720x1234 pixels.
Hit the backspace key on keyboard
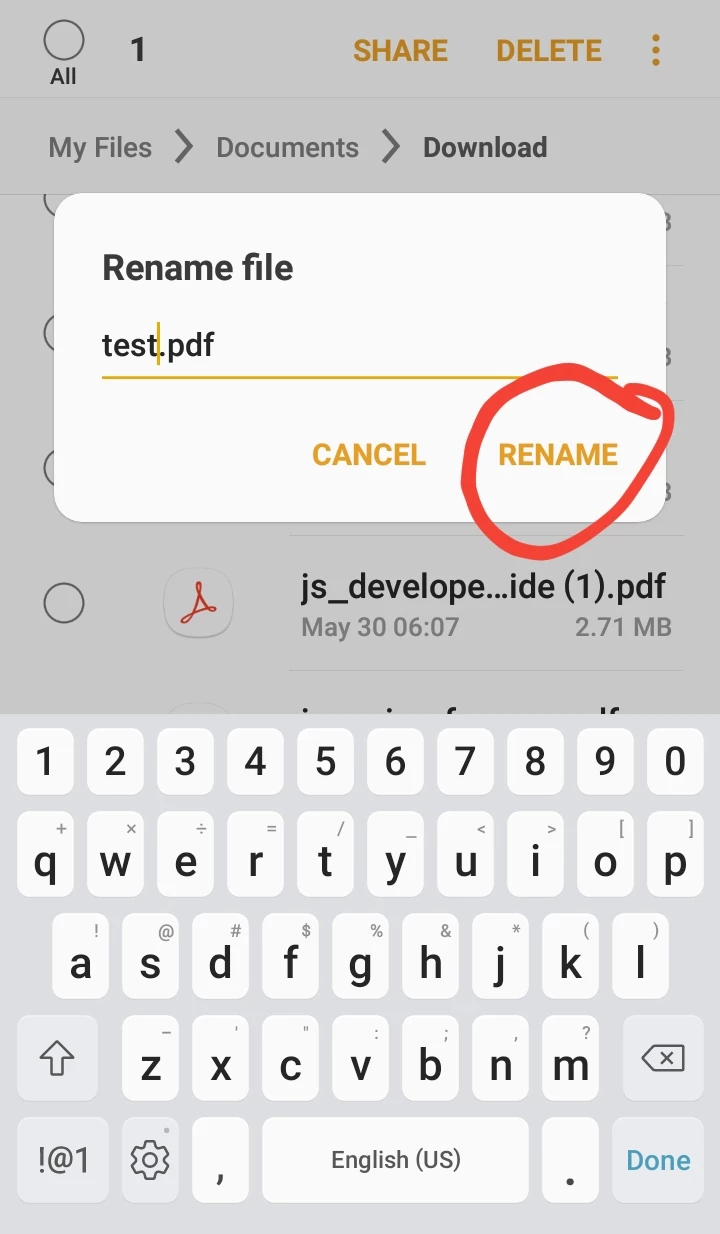(x=664, y=1058)
